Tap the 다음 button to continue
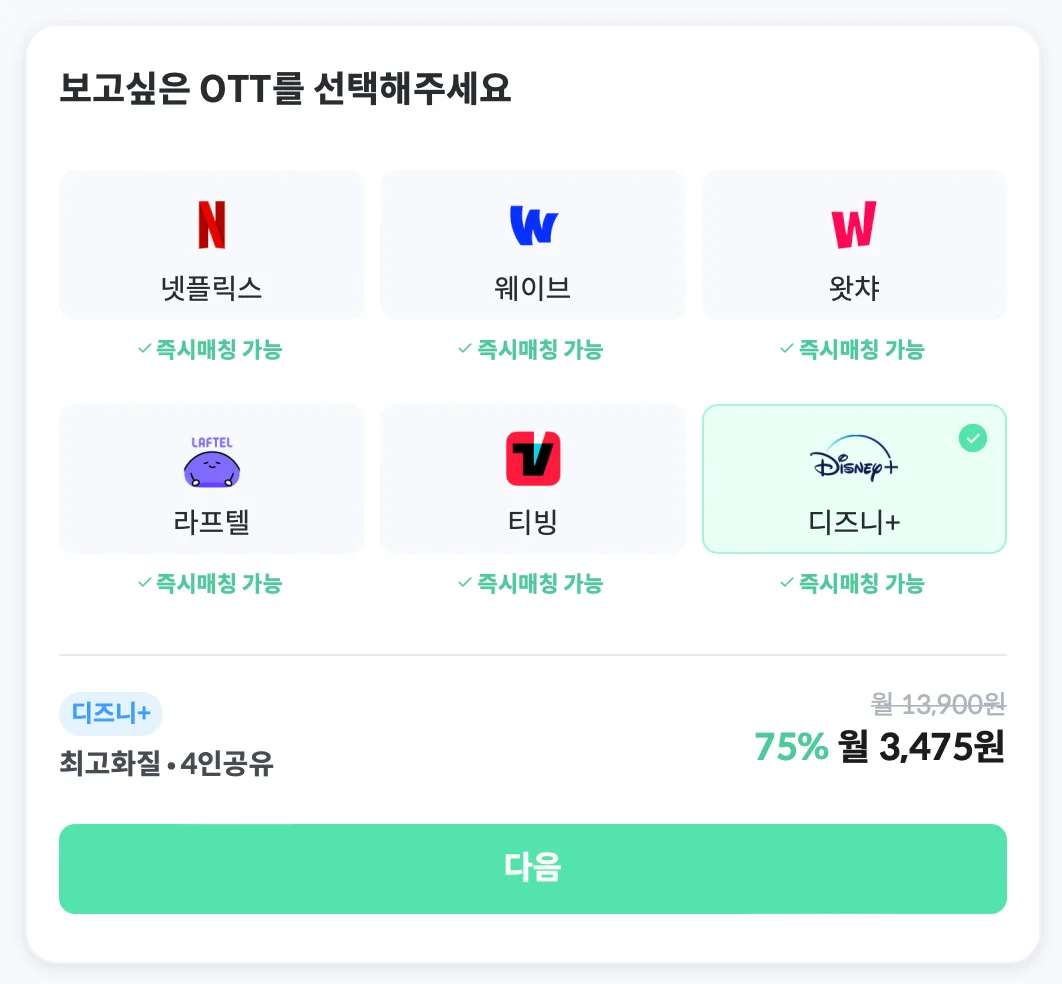The image size is (1062, 984). pos(533,868)
